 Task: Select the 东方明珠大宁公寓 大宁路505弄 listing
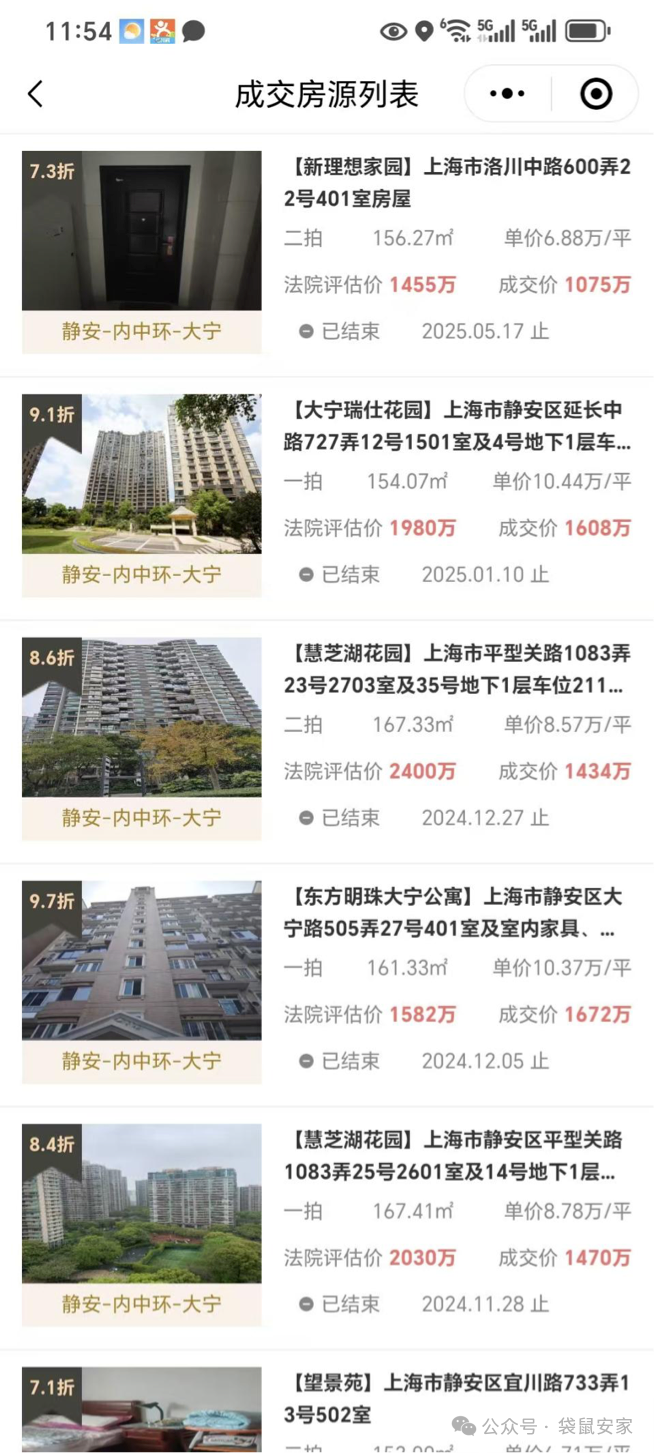457,913
